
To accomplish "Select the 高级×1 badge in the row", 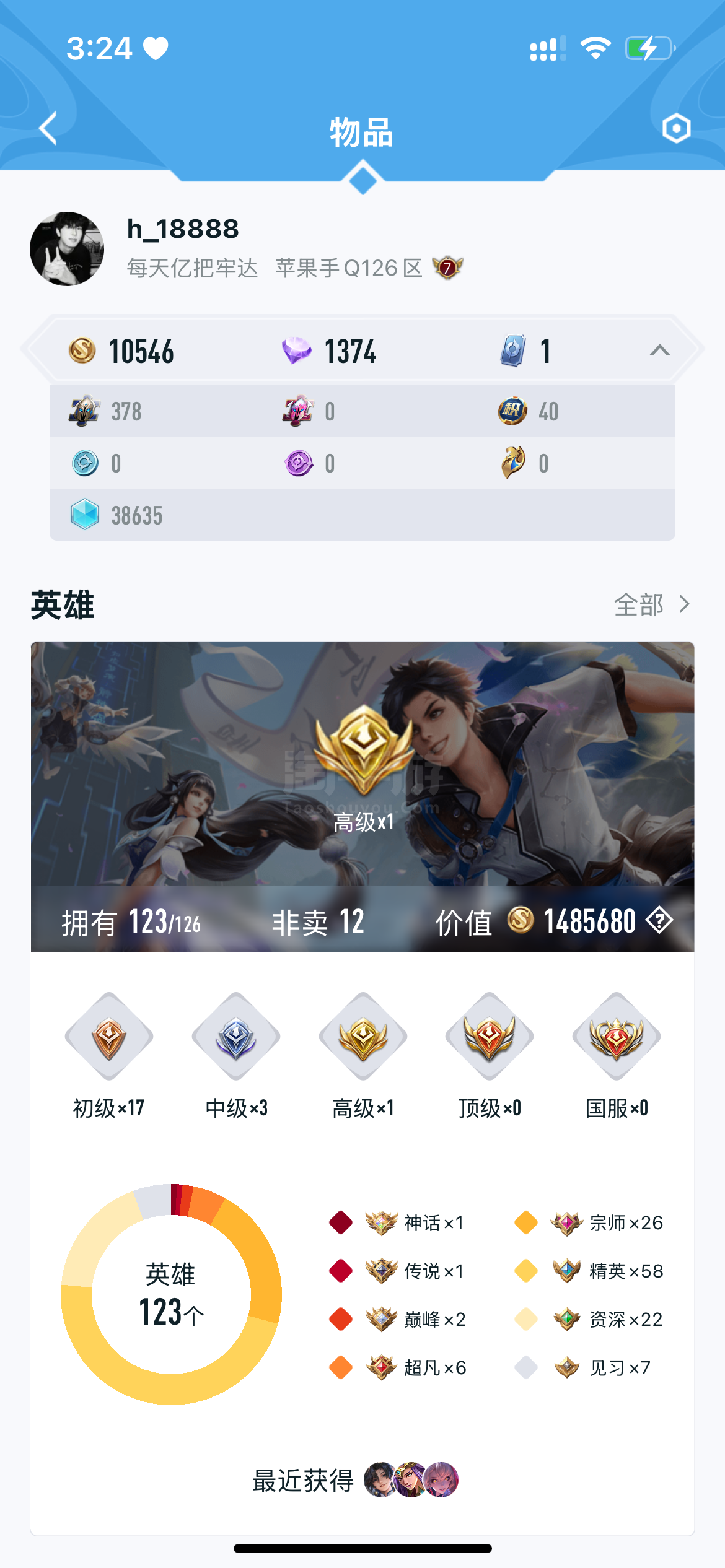I will pos(363,1056).
